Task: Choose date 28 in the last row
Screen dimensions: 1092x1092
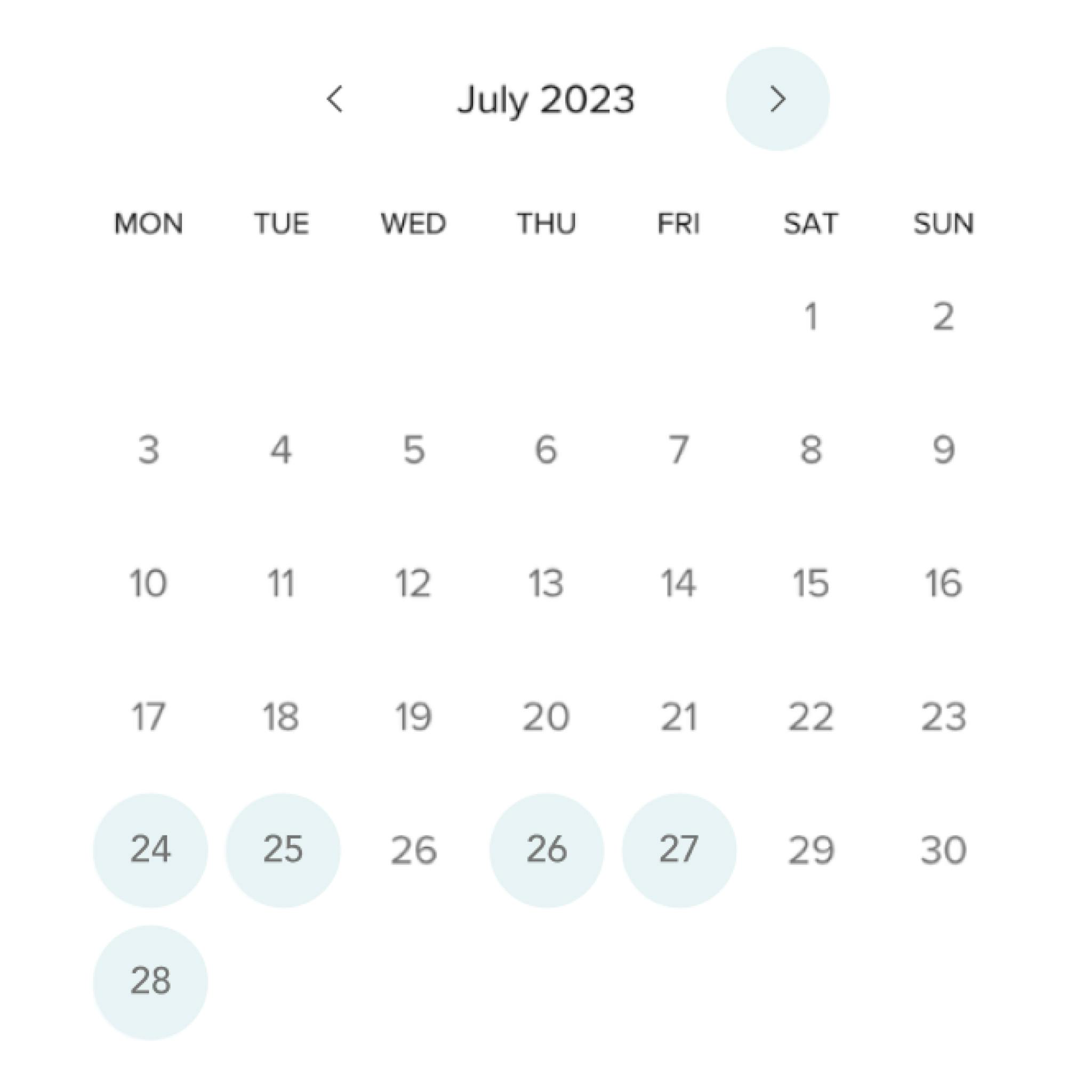Action: point(150,982)
